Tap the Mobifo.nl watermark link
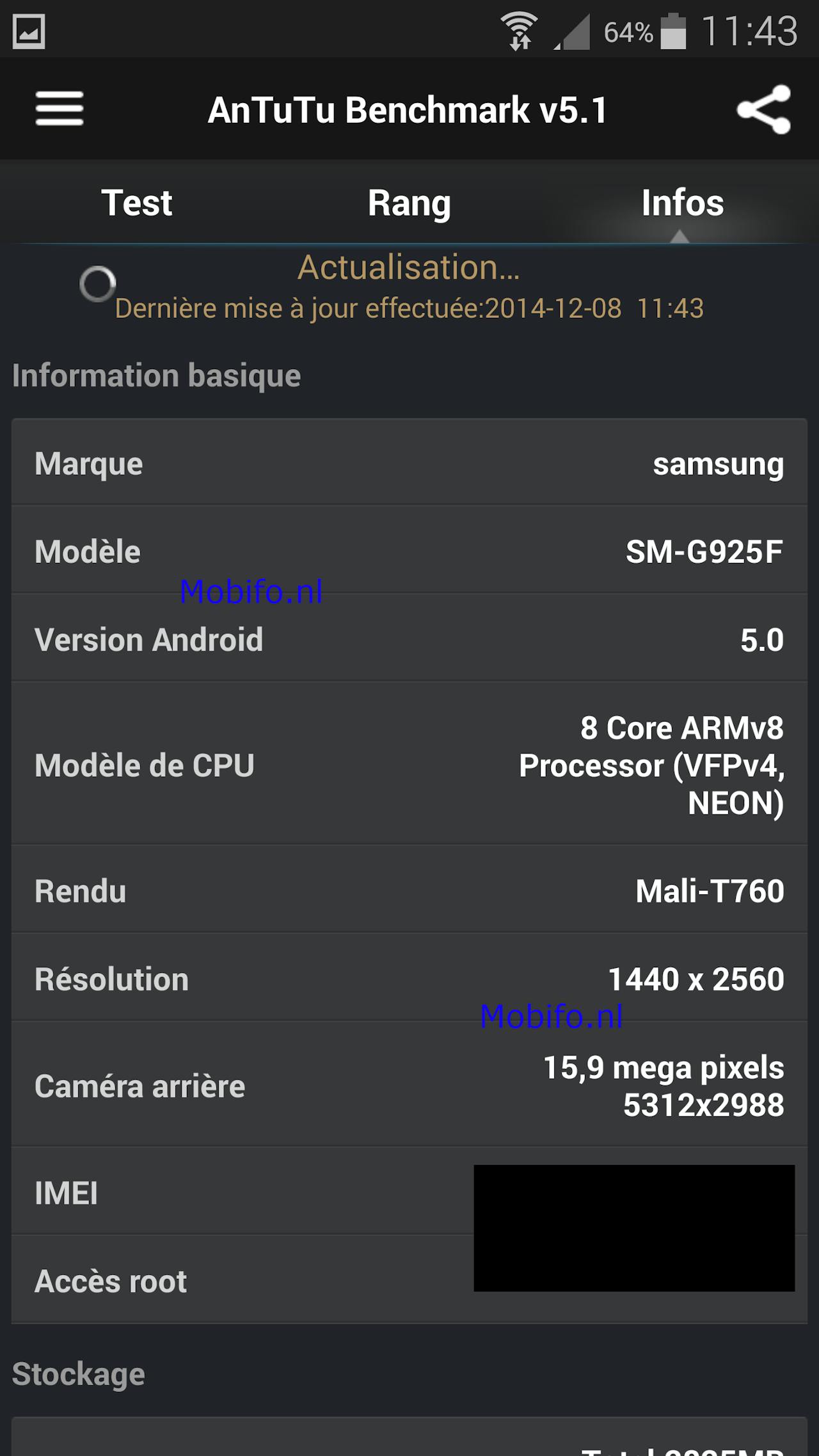Viewport: 819px width, 1456px height. pos(251,592)
